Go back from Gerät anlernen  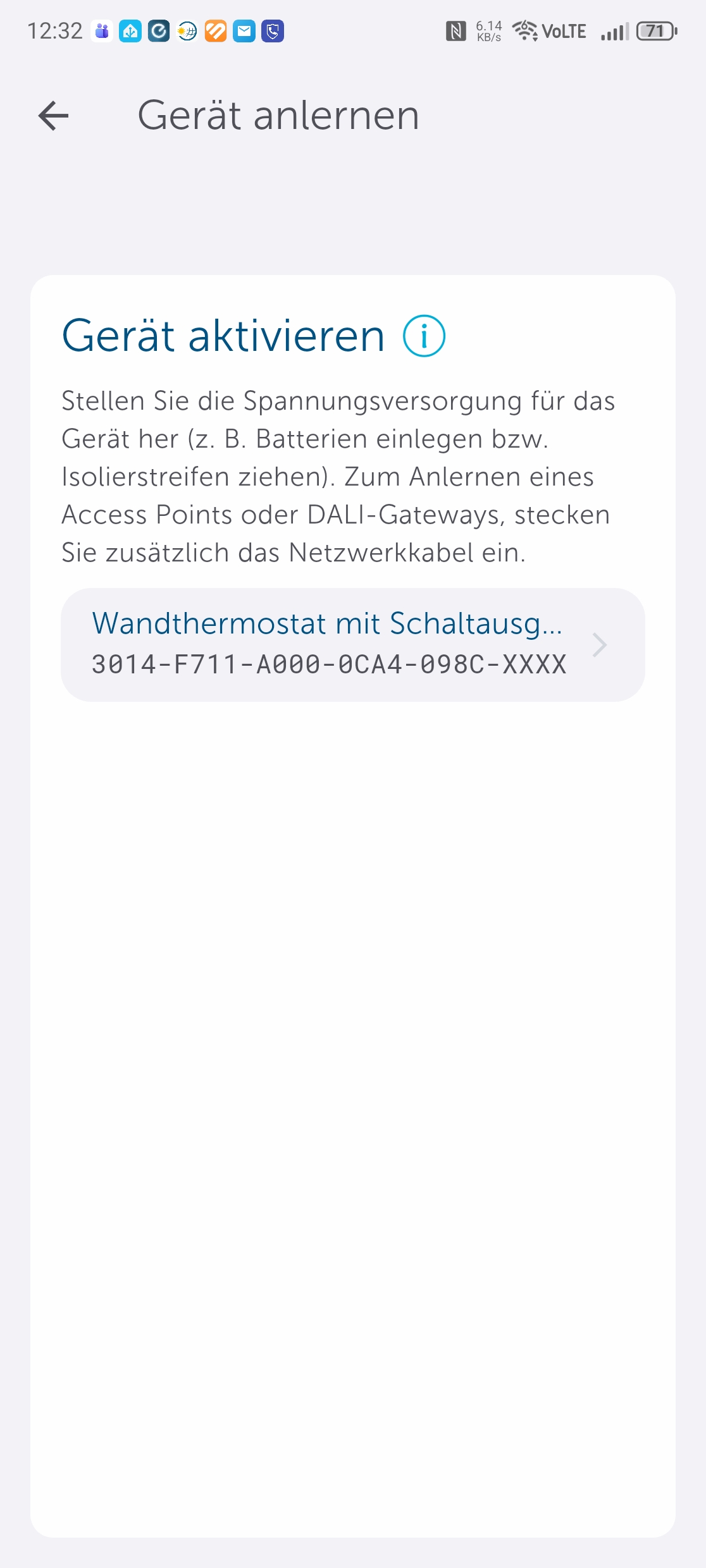53,116
